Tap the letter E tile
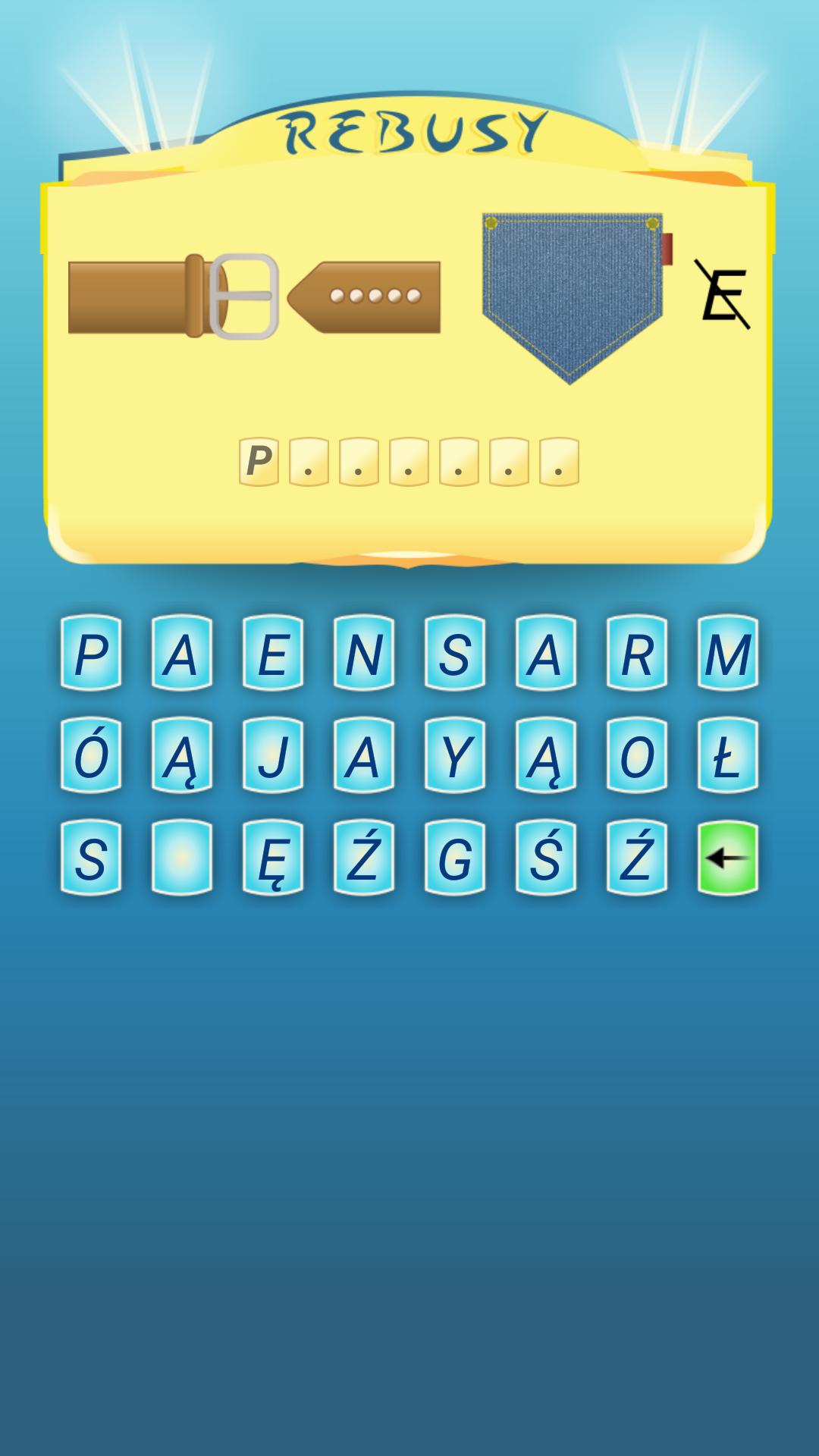 (x=273, y=653)
